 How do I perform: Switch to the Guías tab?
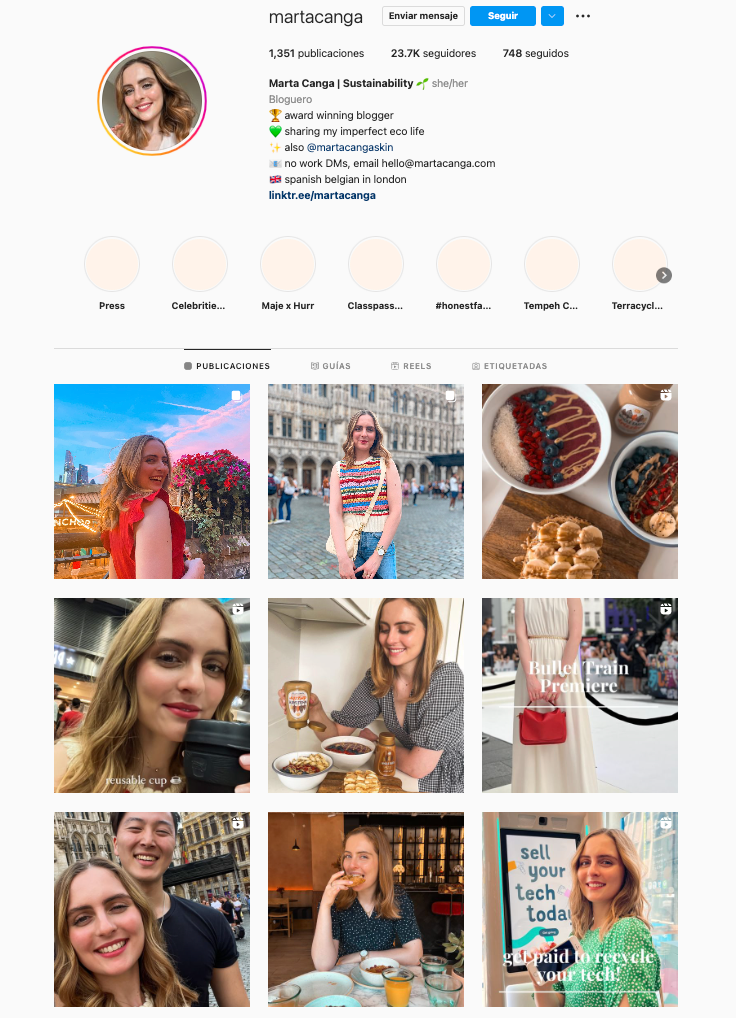[330, 366]
